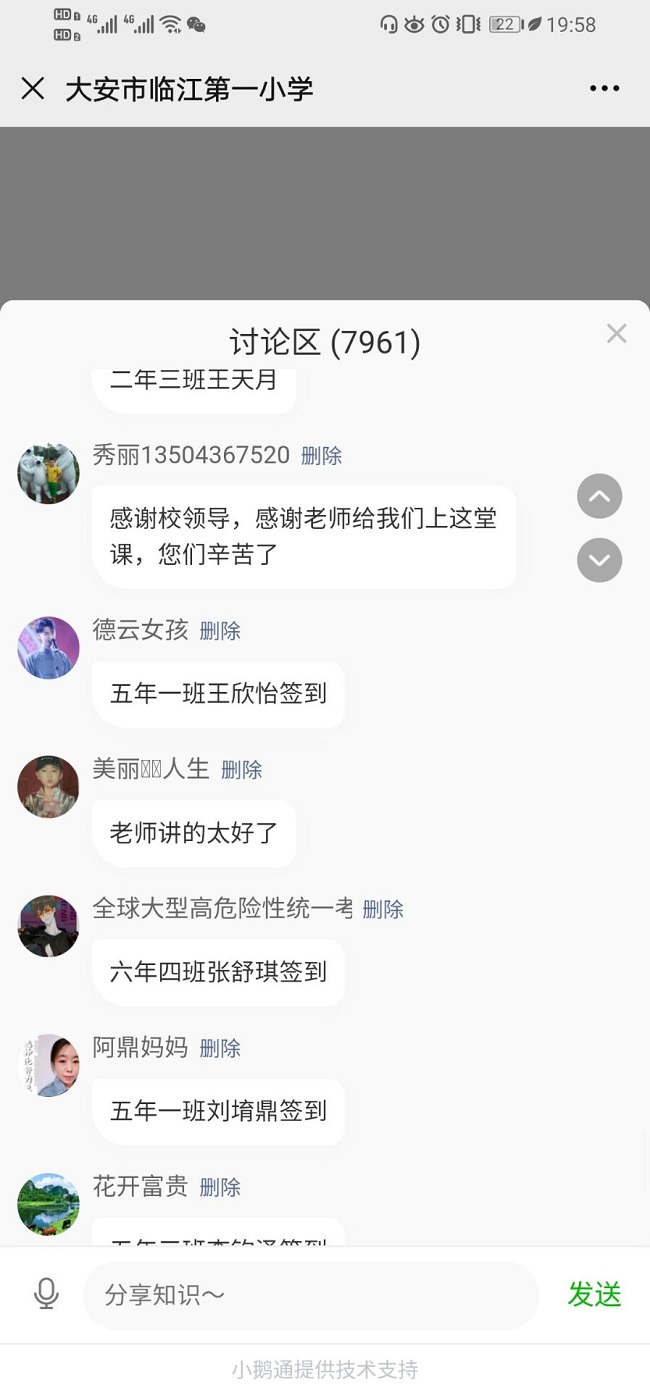650x1391 pixels.
Task: Delete the comment 老师讲的太好了
Action: [x=241, y=770]
